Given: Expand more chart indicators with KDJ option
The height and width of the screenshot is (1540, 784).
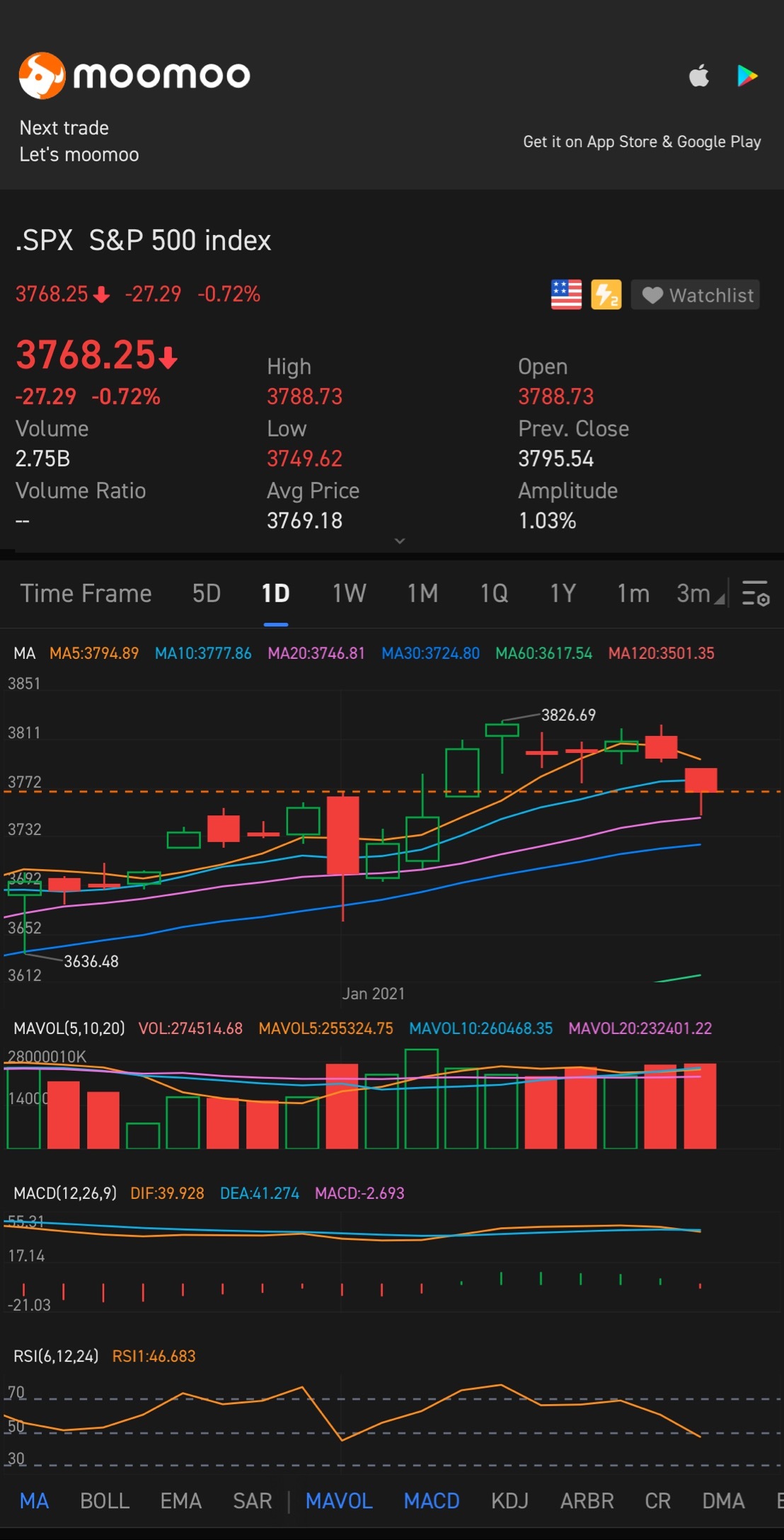Looking at the screenshot, I should (512, 1500).
